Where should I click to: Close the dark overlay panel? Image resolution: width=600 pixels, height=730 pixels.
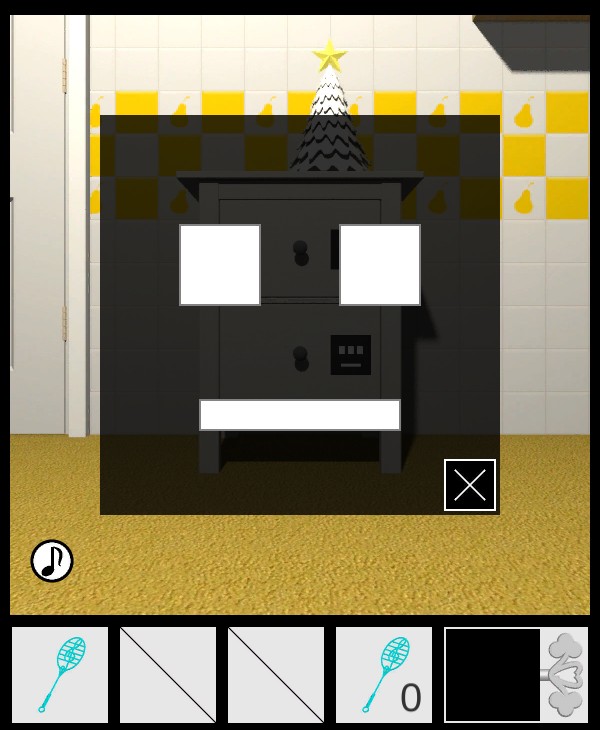point(470,485)
